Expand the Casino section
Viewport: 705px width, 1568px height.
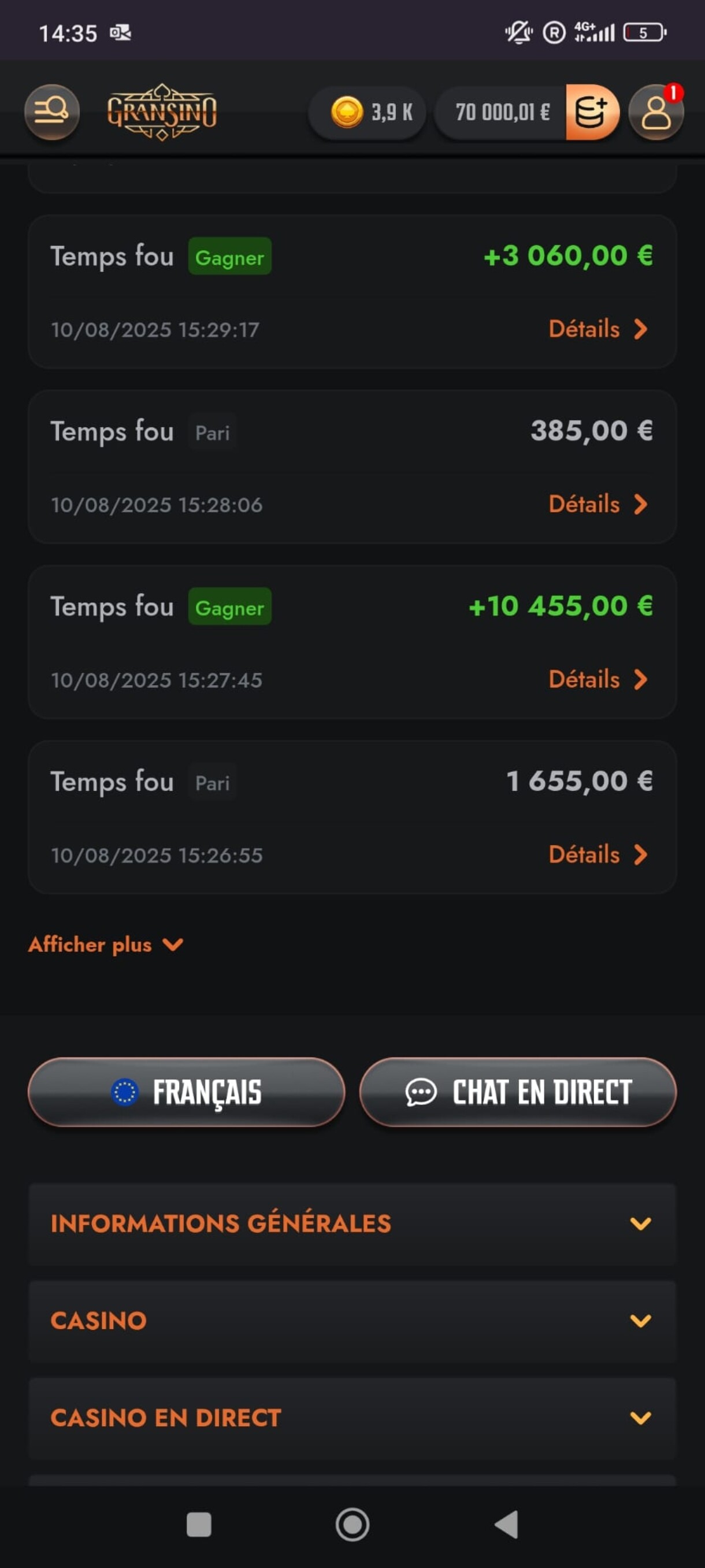(352, 1321)
